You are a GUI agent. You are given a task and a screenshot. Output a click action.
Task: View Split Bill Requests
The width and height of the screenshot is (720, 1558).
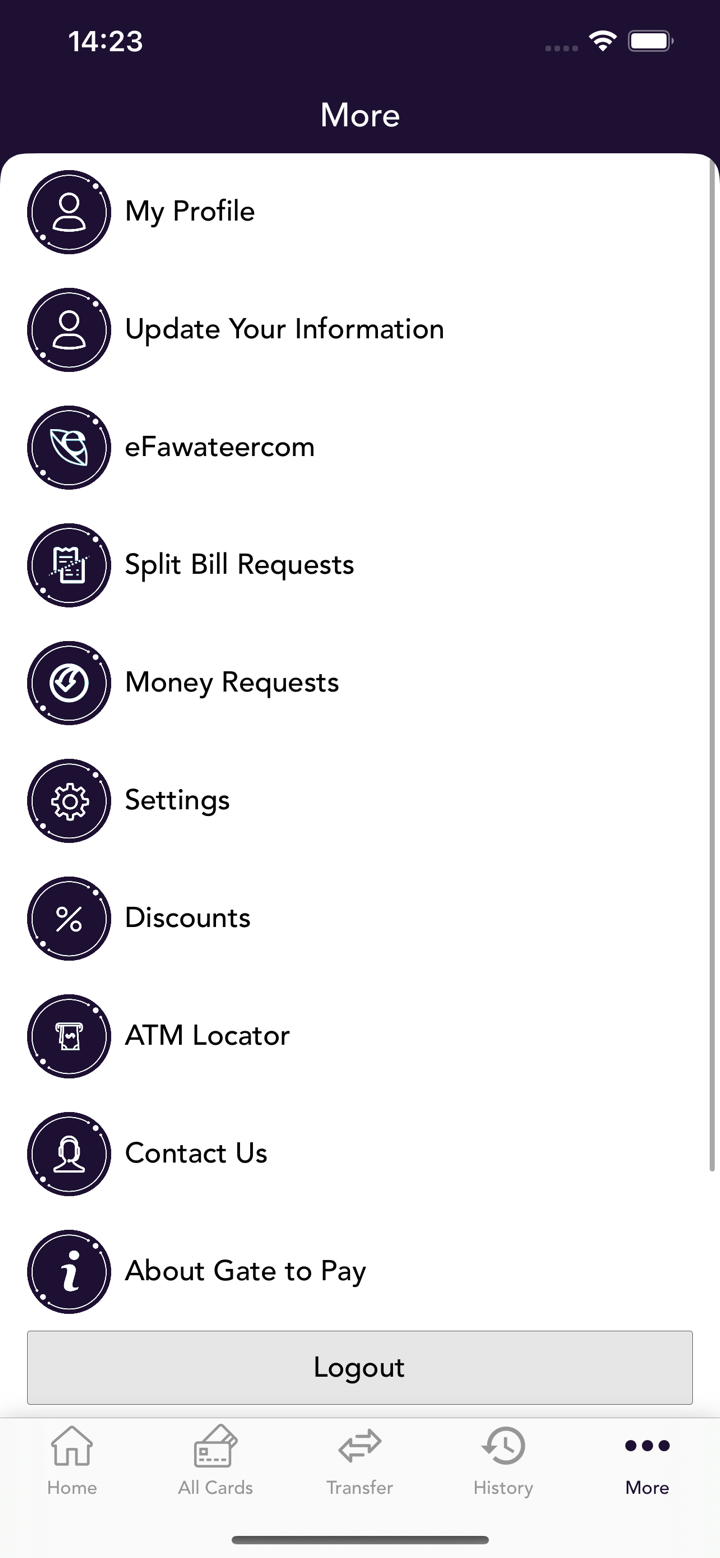tap(239, 565)
